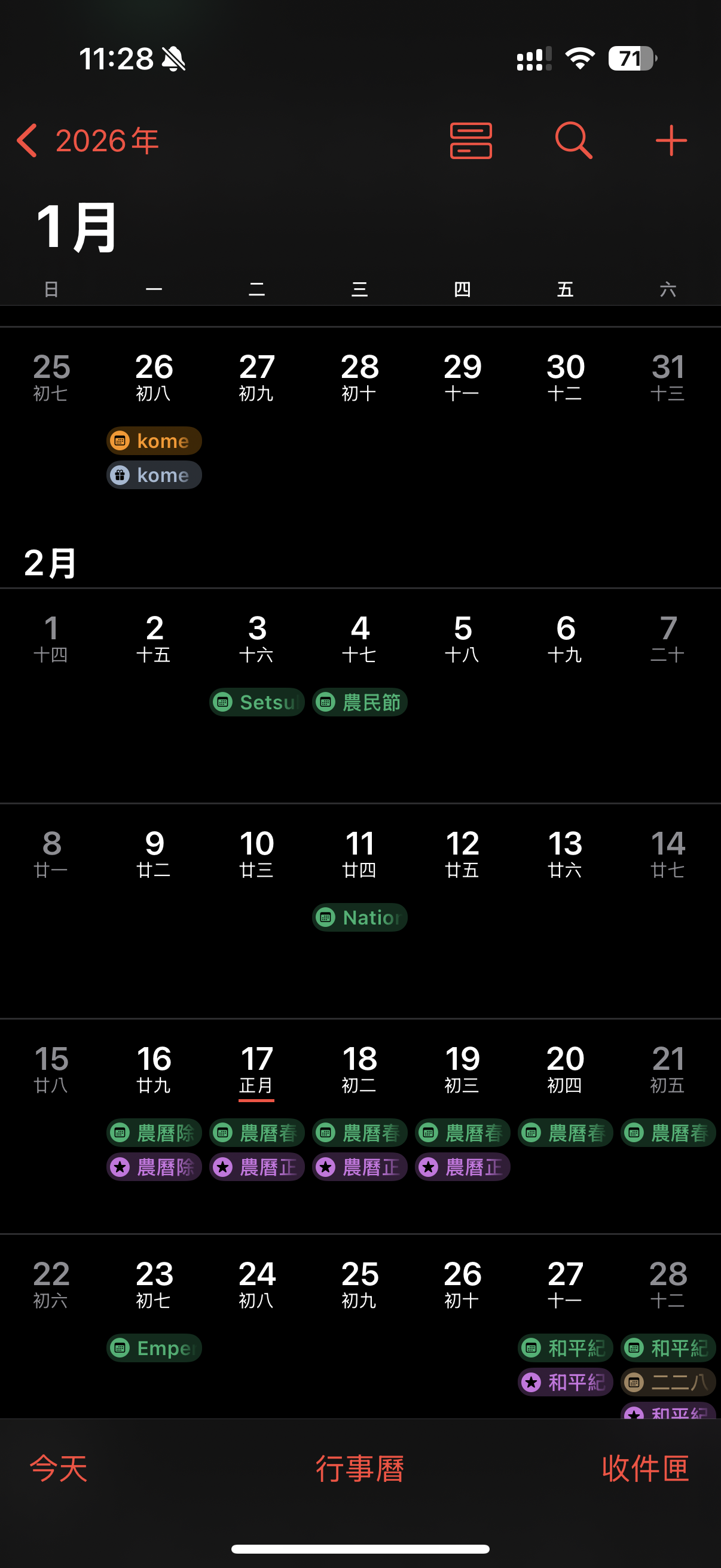The width and height of the screenshot is (721, 1568).
Task: Select January 30 day cell
Action: coord(565,377)
